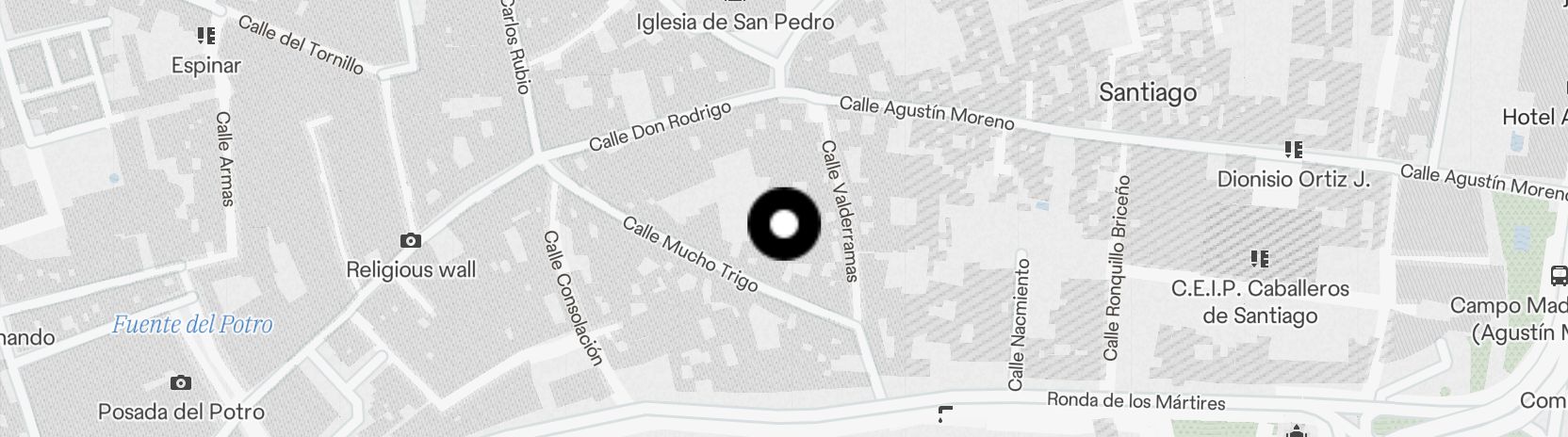Select the Campo Madre bus stop marker

point(1558,276)
